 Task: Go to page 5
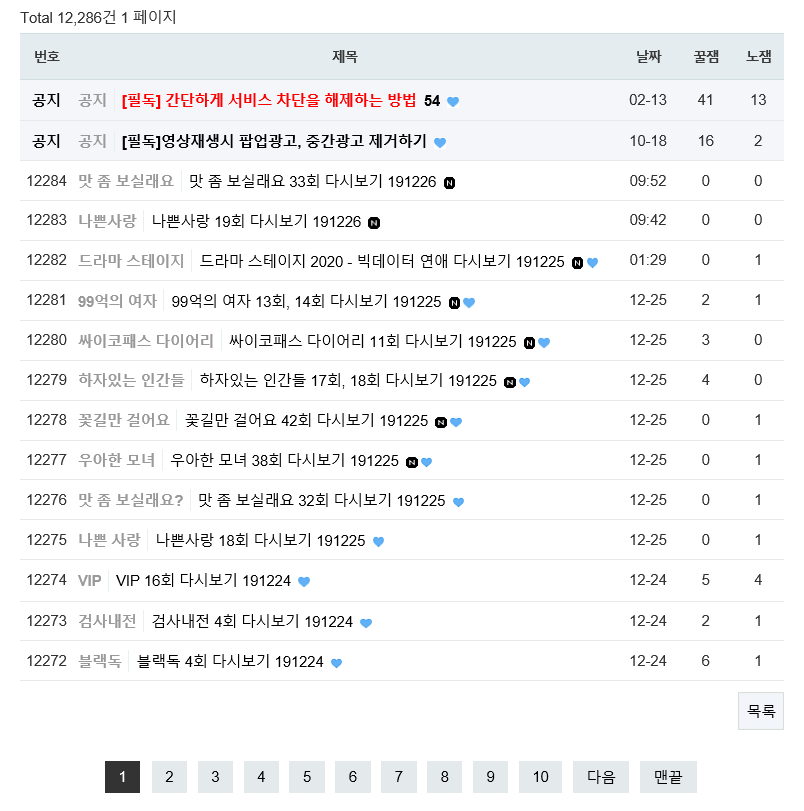(307, 777)
